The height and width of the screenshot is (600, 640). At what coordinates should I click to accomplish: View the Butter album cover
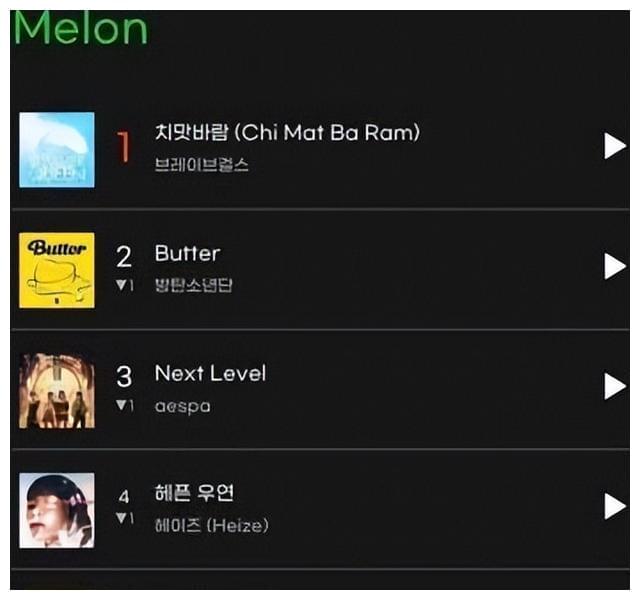57,270
